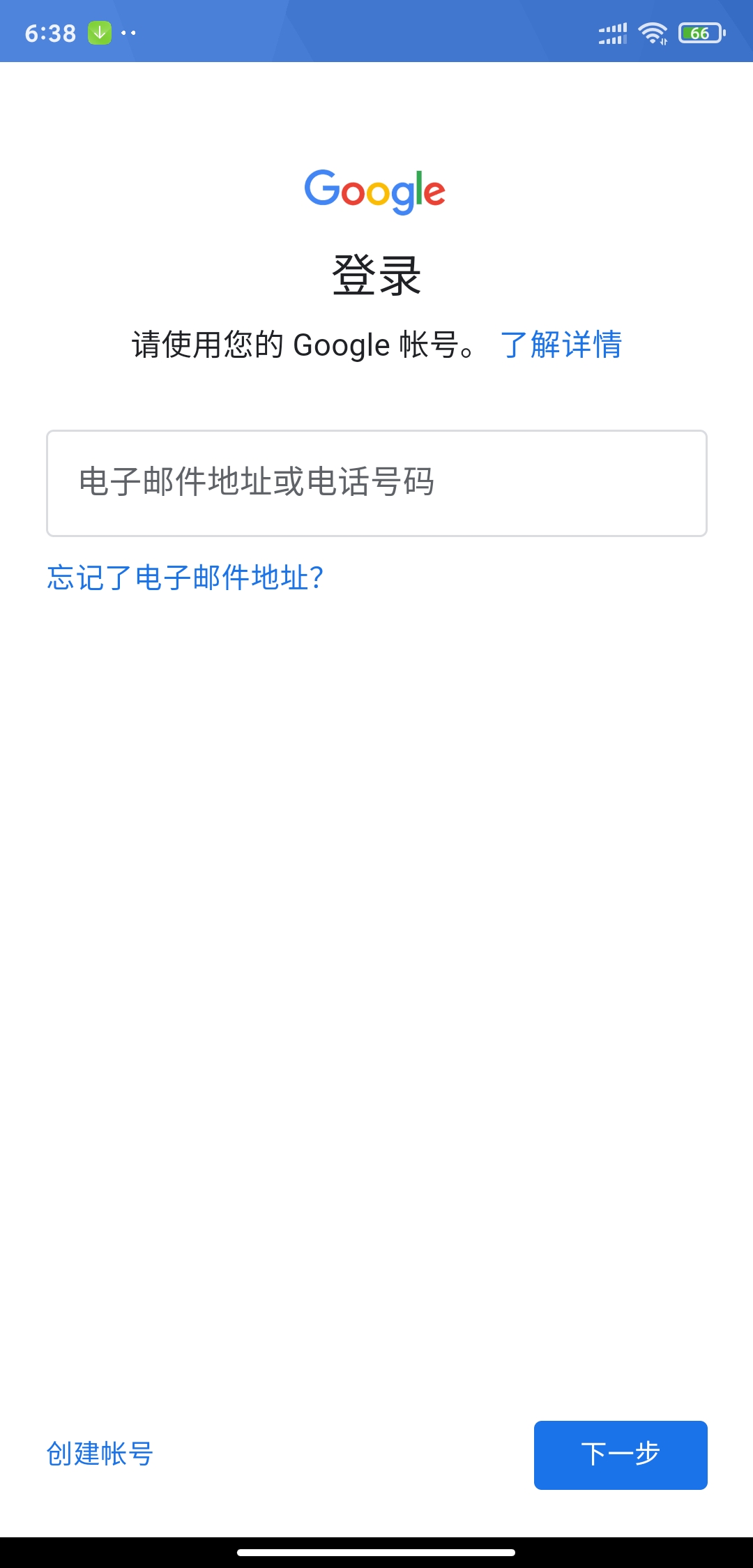
Task: Tap the 下一步 button
Action: pyautogui.click(x=621, y=1455)
